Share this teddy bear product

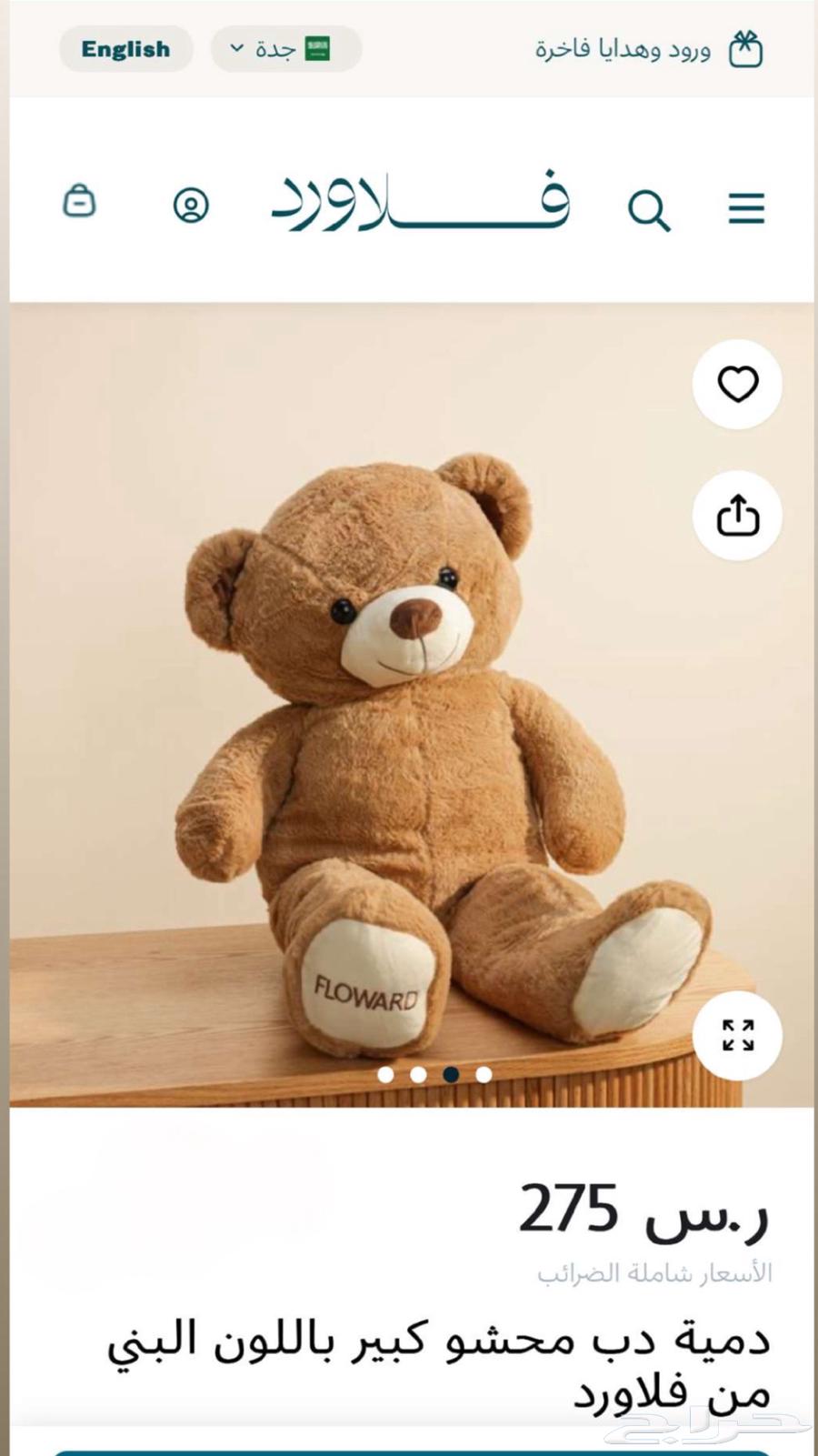pyautogui.click(x=737, y=516)
